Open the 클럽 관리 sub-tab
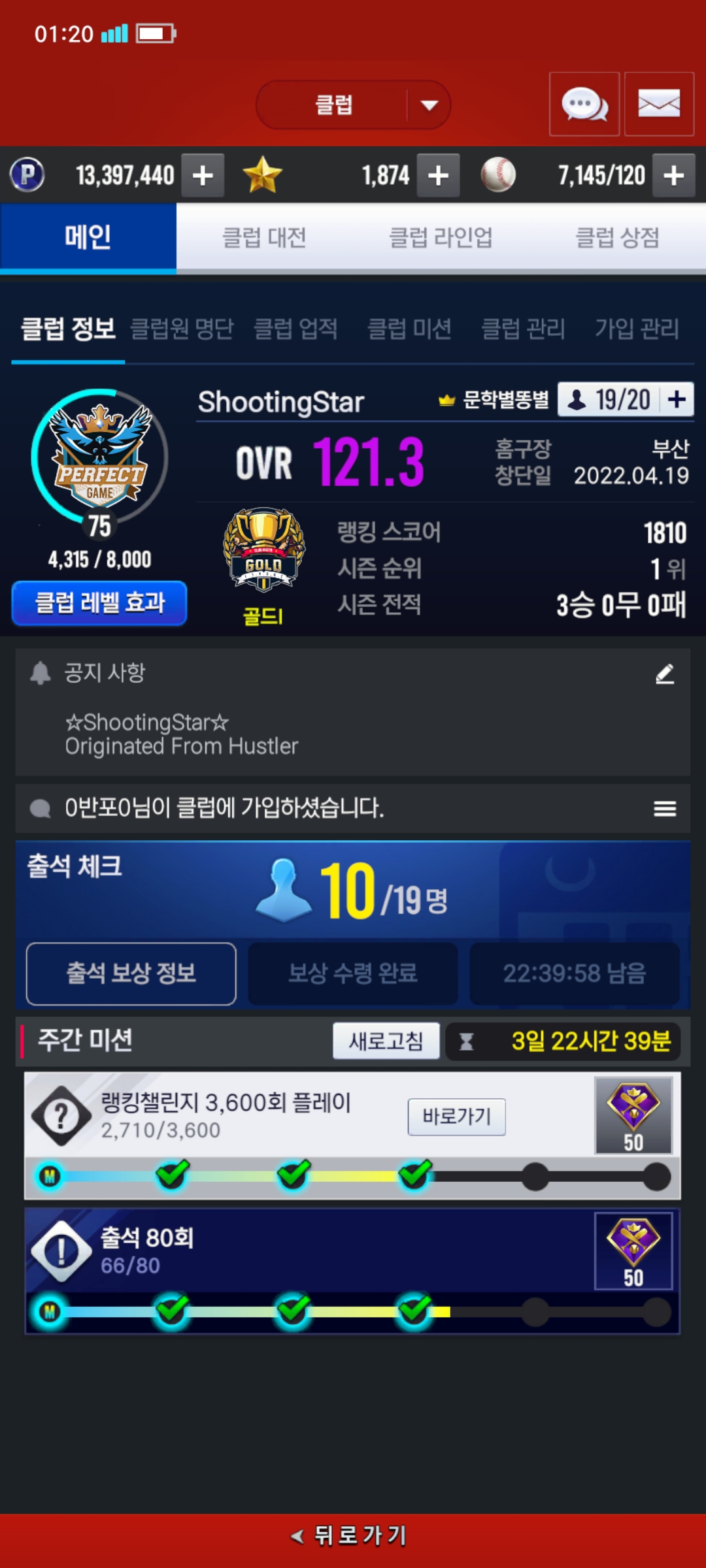This screenshot has height=1568, width=706. pyautogui.click(x=523, y=329)
